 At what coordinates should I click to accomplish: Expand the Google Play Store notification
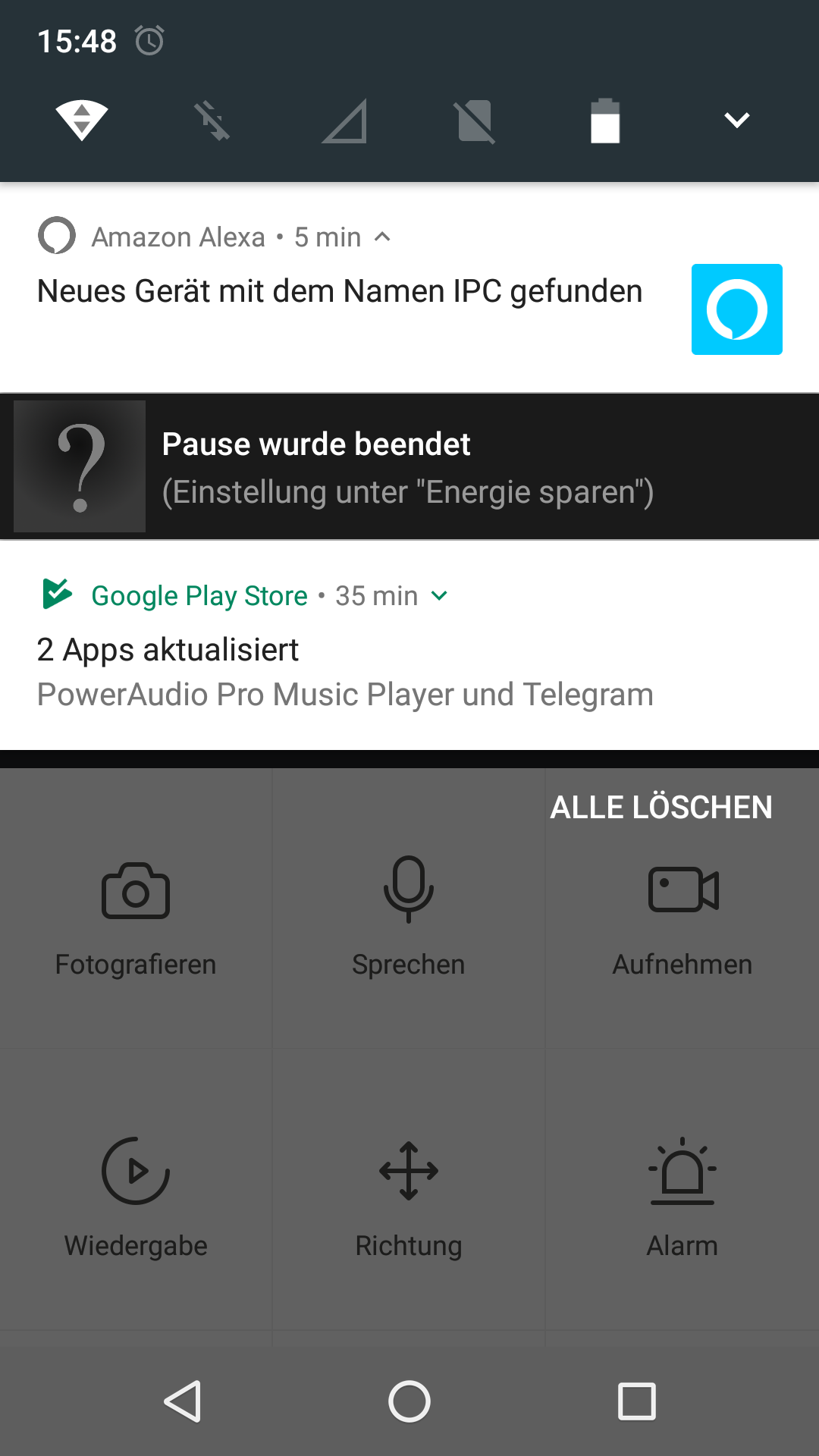pyautogui.click(x=439, y=596)
